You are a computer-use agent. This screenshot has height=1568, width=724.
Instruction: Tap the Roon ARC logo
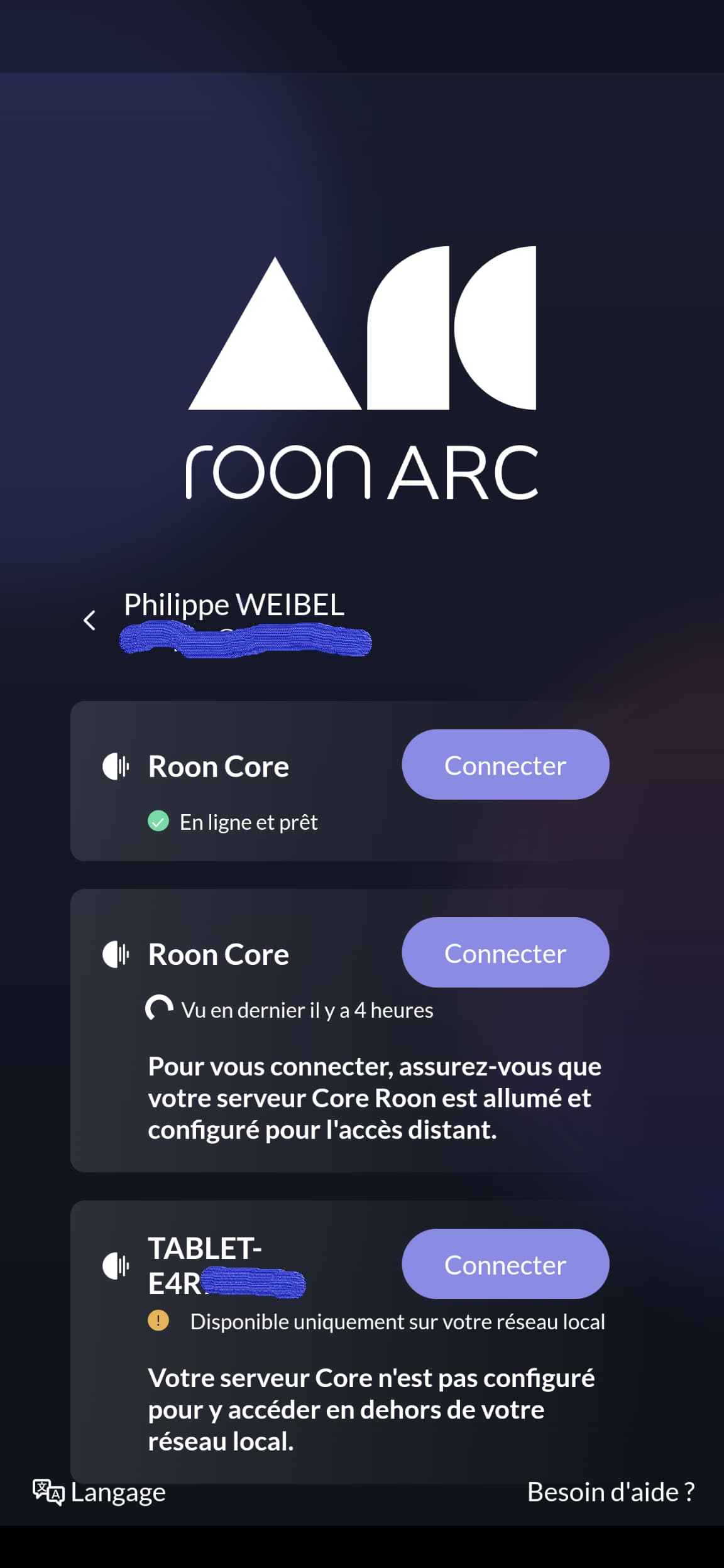[x=362, y=371]
